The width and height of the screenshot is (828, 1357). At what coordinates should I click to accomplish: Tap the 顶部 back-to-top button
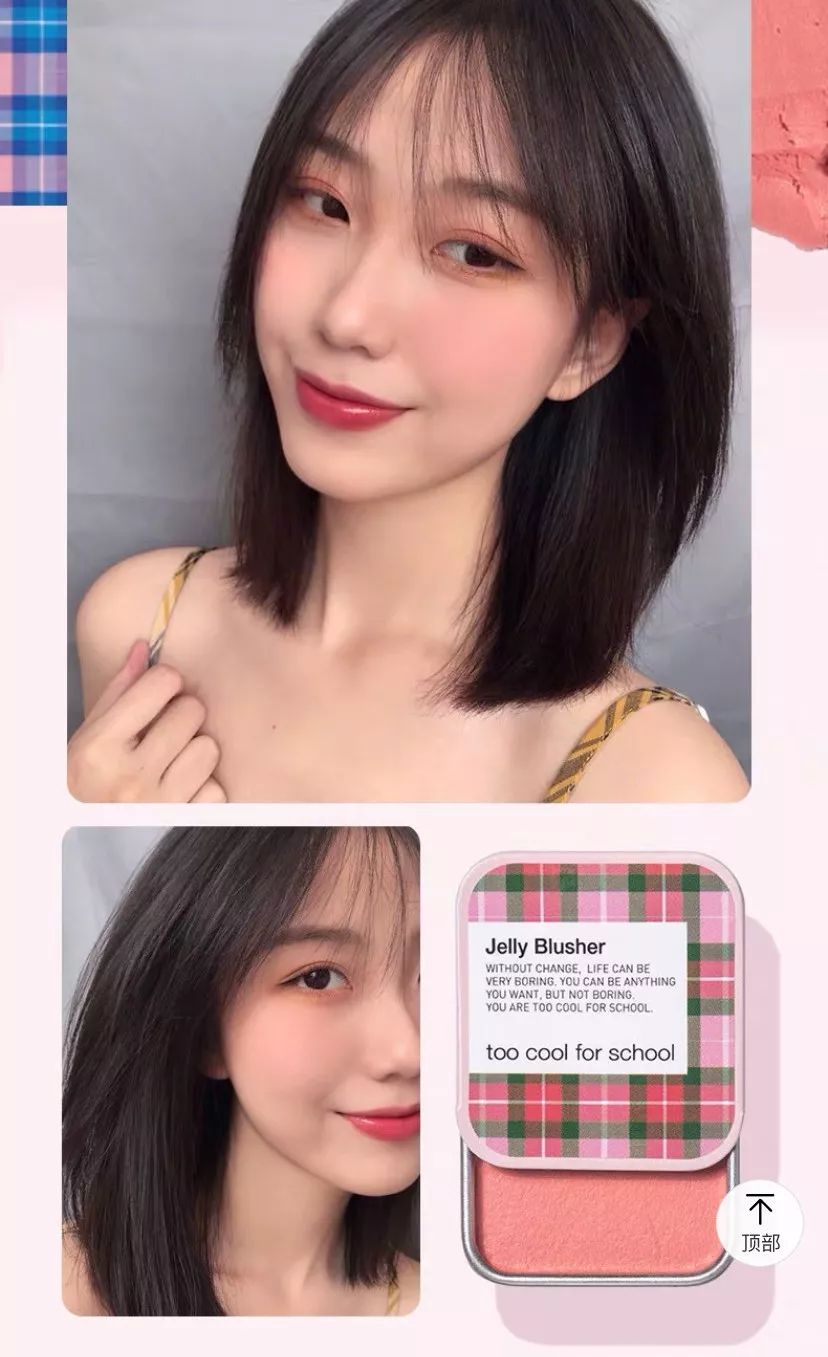pyautogui.click(x=760, y=1223)
